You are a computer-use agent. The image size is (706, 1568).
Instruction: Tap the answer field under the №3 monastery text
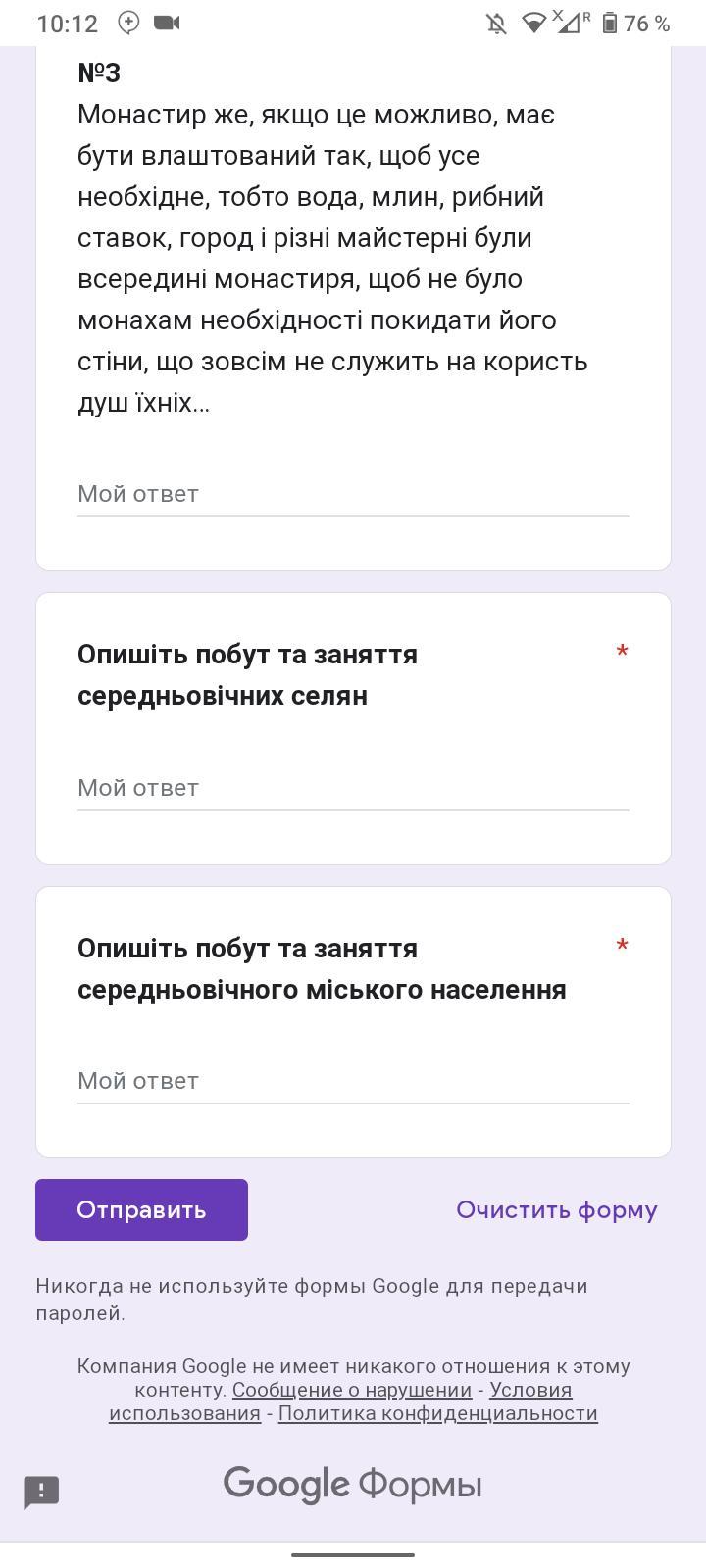(353, 495)
